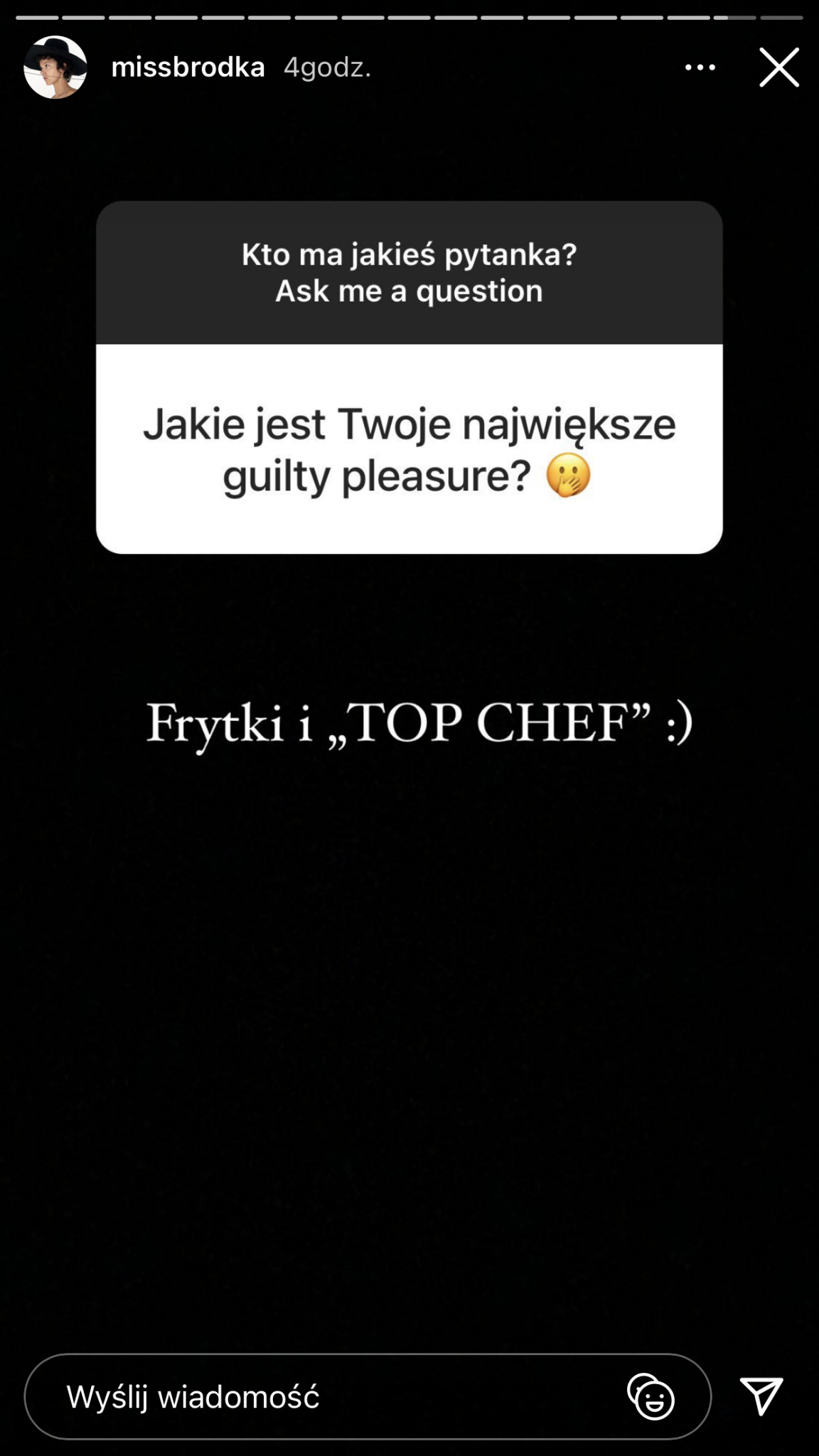
Task: Open the three-dot options menu
Action: [x=700, y=68]
